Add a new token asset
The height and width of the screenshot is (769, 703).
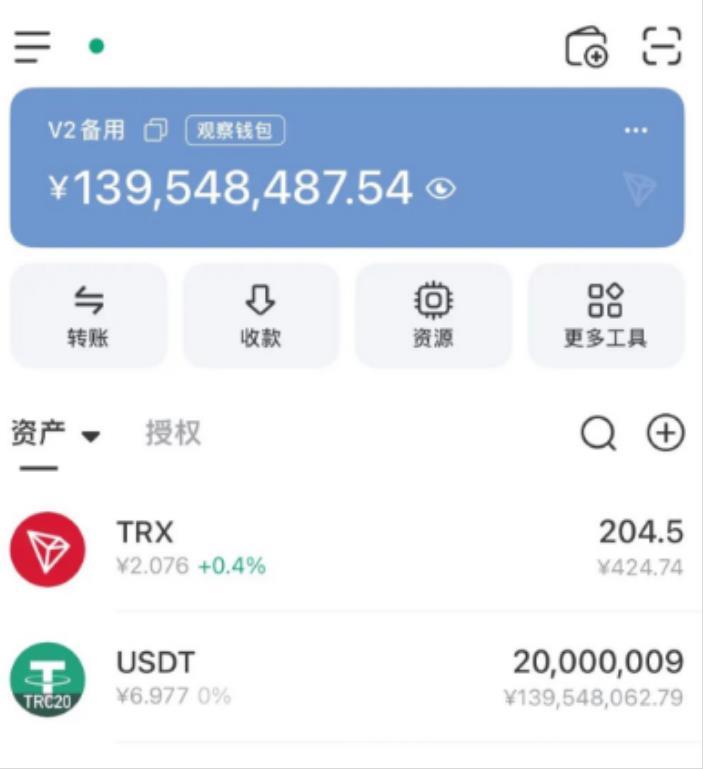click(x=666, y=433)
